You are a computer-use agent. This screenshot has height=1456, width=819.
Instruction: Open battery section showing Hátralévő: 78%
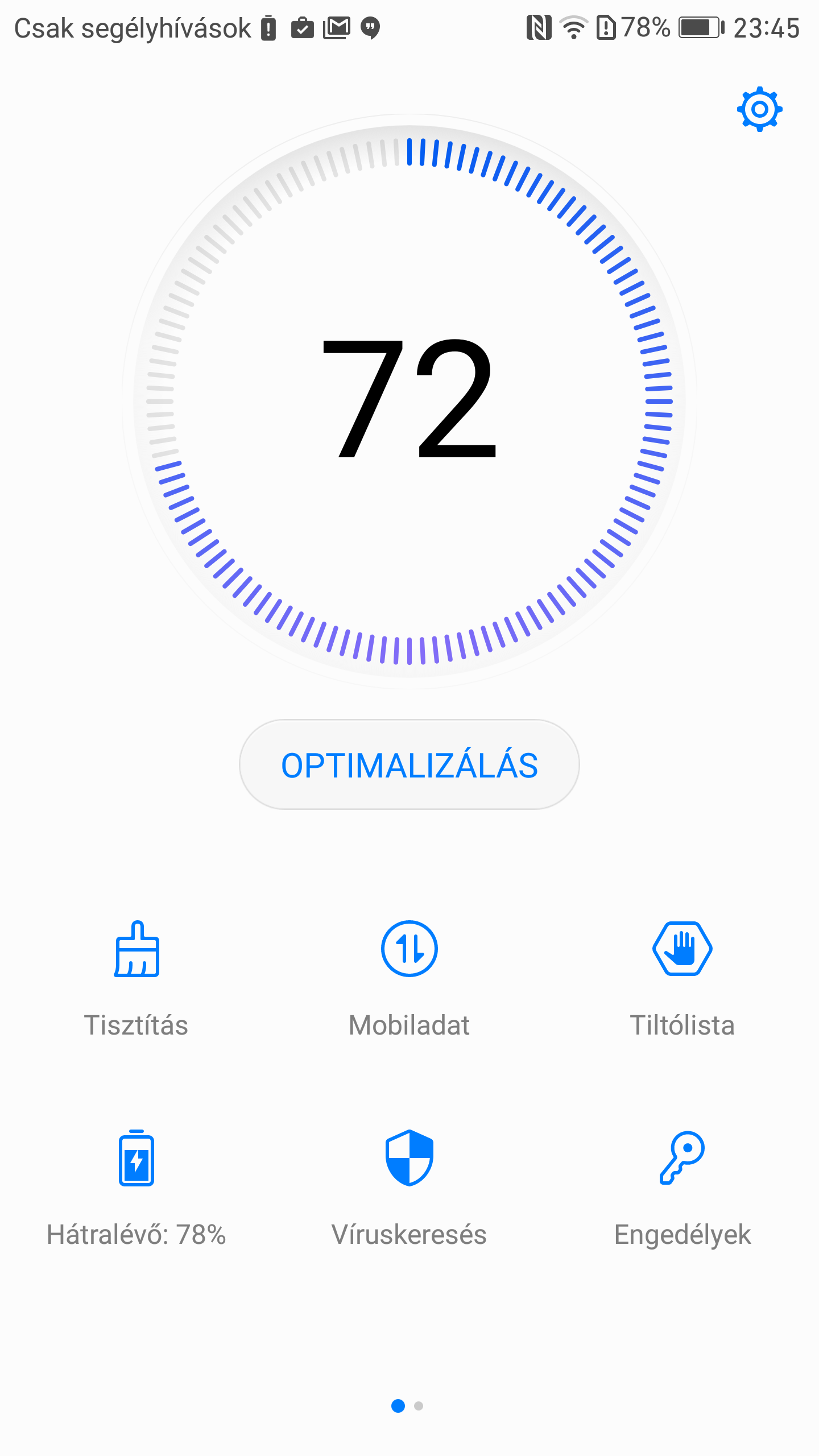(136, 1189)
